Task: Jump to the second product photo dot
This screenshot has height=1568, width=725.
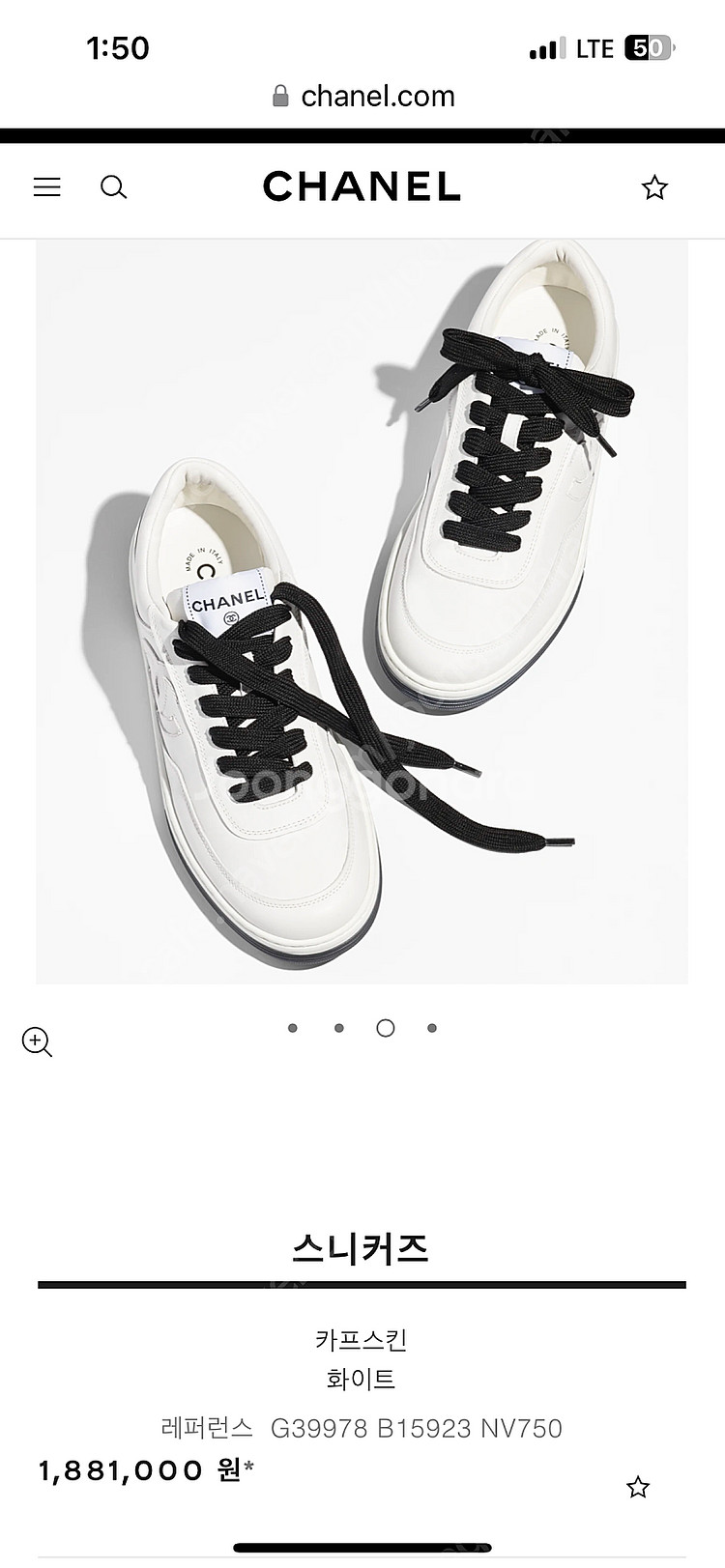Action: tap(339, 1028)
